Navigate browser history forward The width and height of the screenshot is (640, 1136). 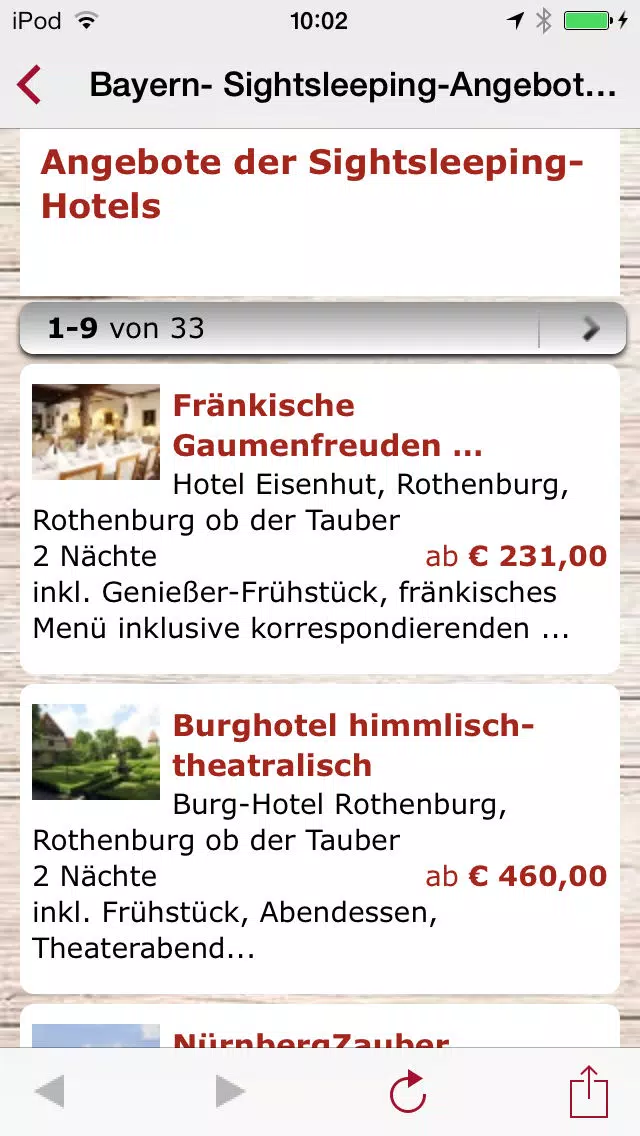coord(230,1091)
